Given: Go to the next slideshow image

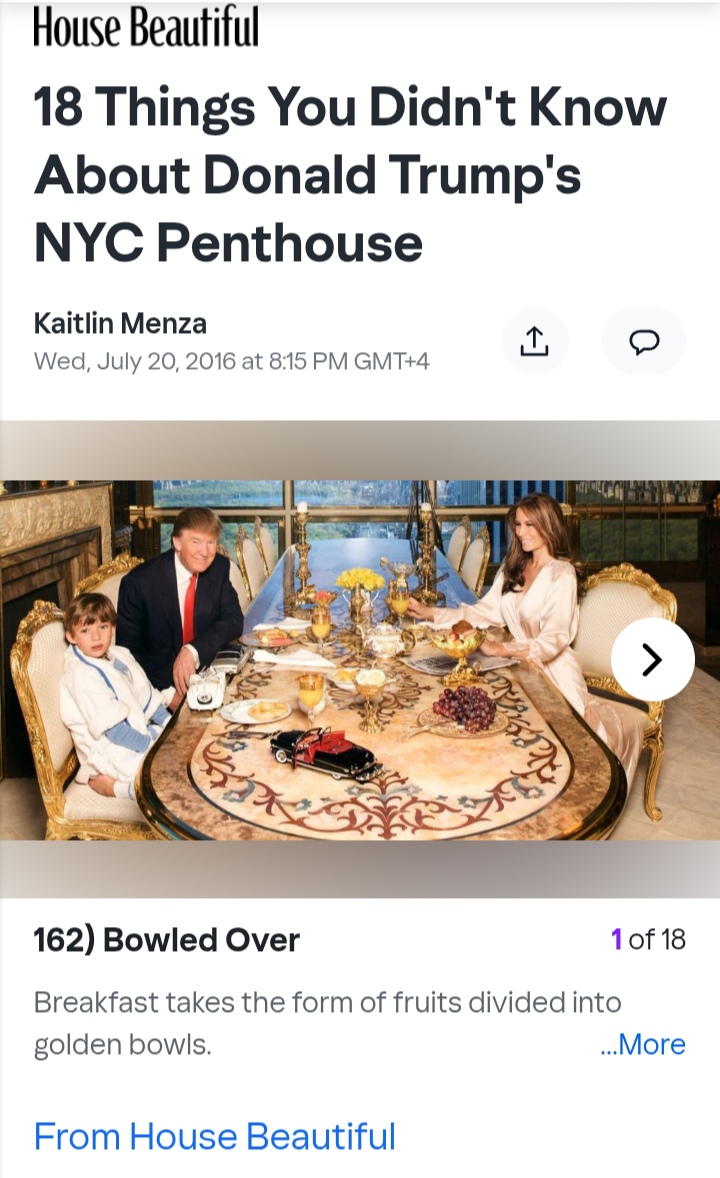Looking at the screenshot, I should pyautogui.click(x=652, y=659).
